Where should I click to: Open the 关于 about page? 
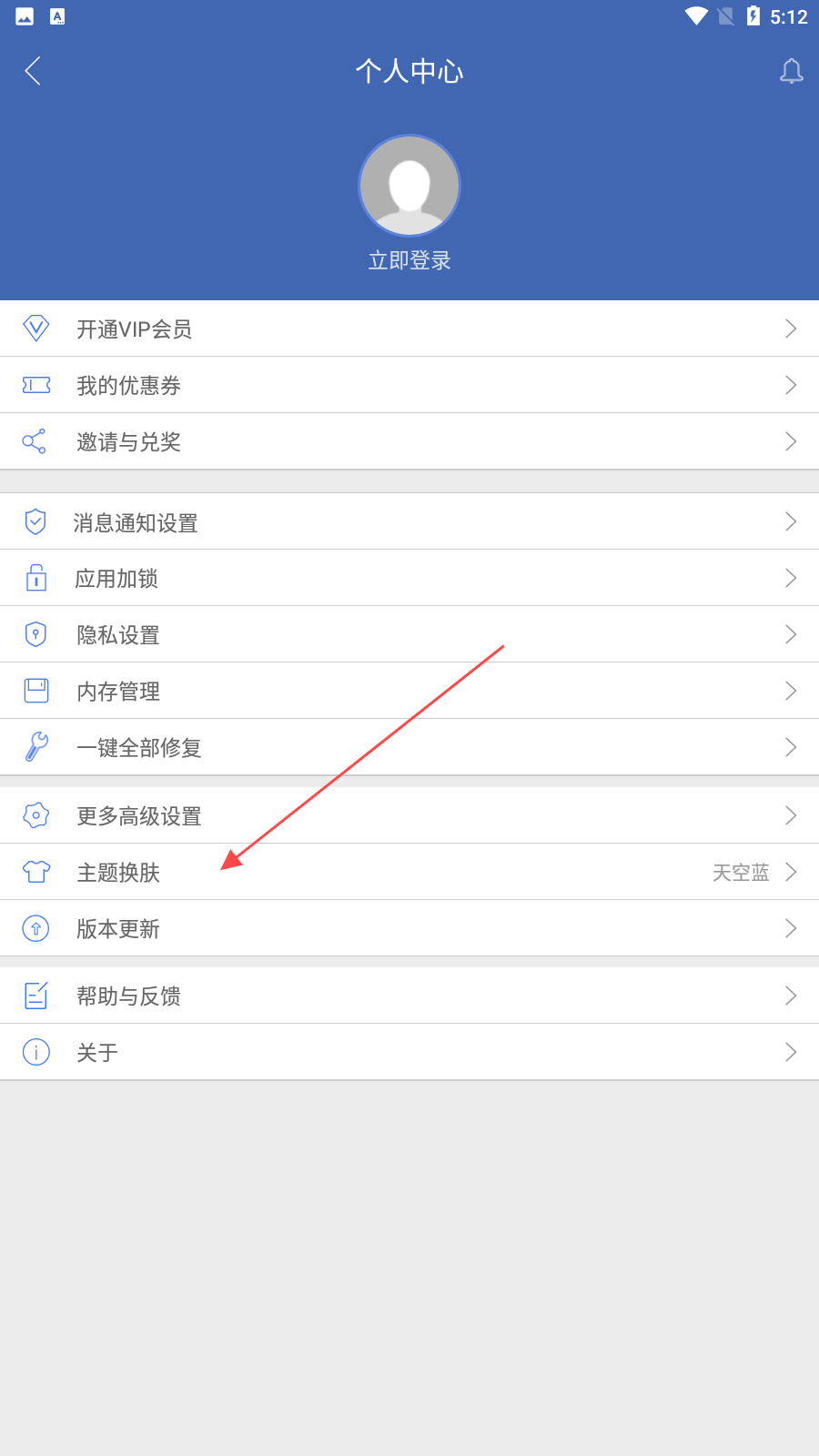pos(409,1052)
